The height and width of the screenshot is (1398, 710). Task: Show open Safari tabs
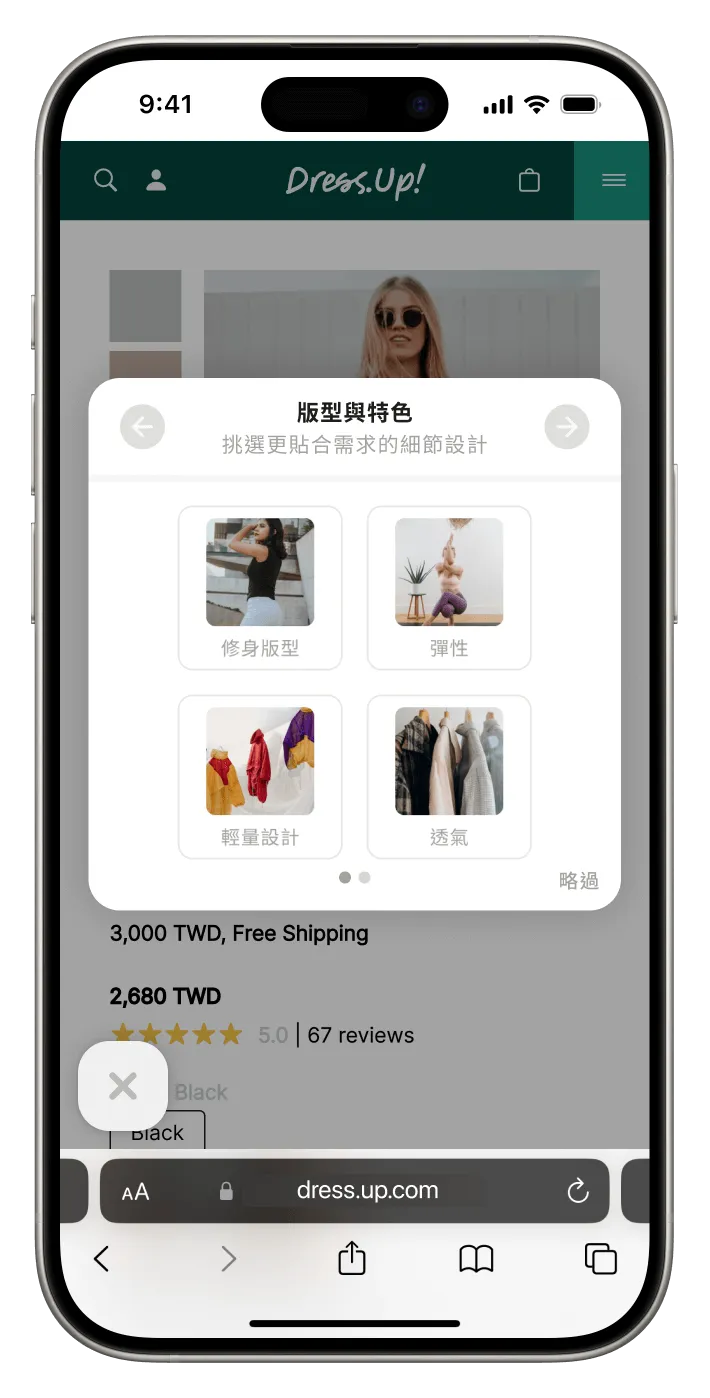click(x=600, y=1258)
